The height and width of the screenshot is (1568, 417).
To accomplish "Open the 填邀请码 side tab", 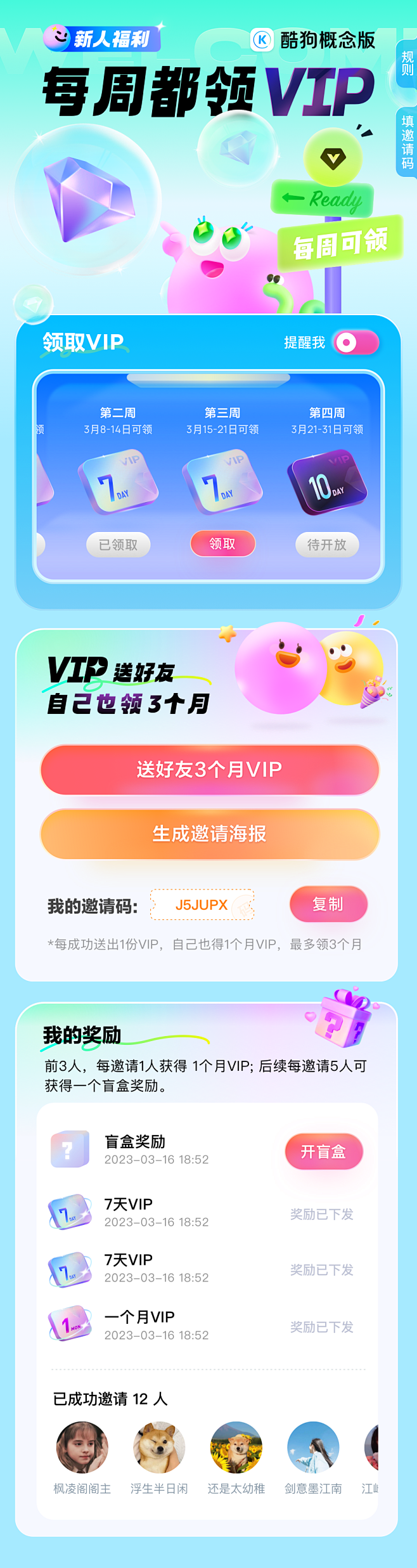I will pyautogui.click(x=407, y=142).
